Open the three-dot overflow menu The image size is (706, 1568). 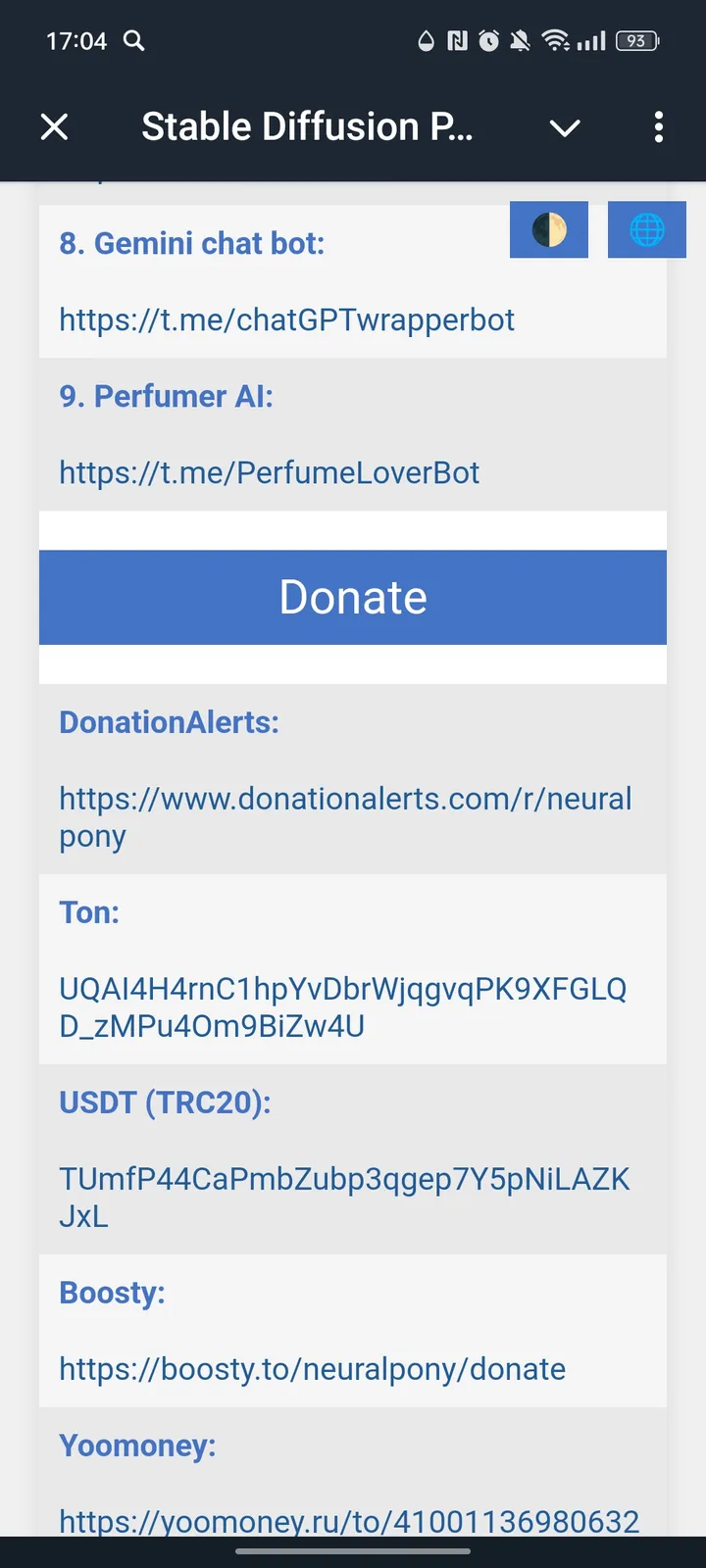pos(658,126)
